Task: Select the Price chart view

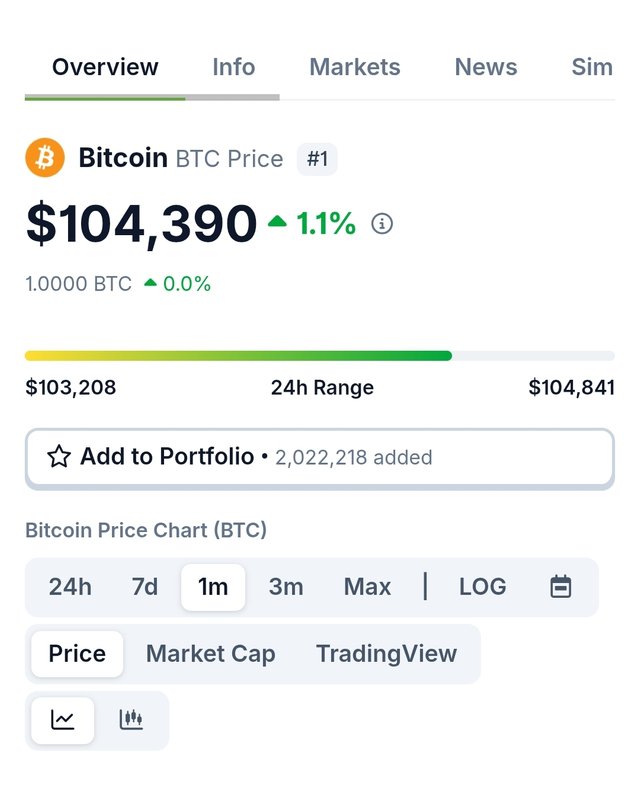Action: click(x=77, y=654)
